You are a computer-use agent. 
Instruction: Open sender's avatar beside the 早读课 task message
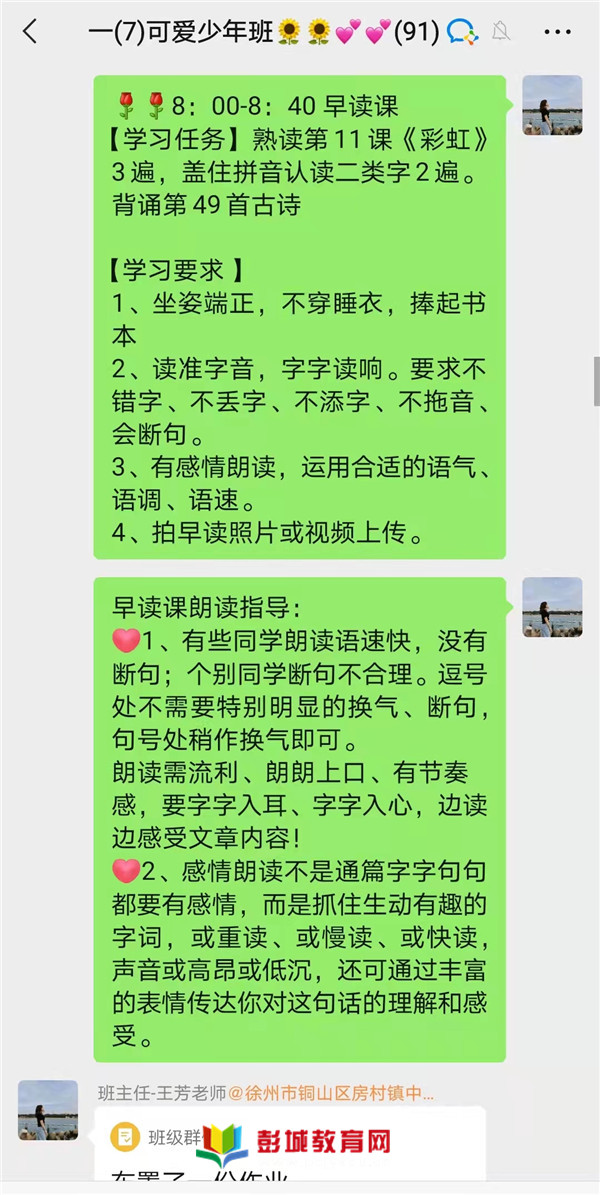[552, 105]
